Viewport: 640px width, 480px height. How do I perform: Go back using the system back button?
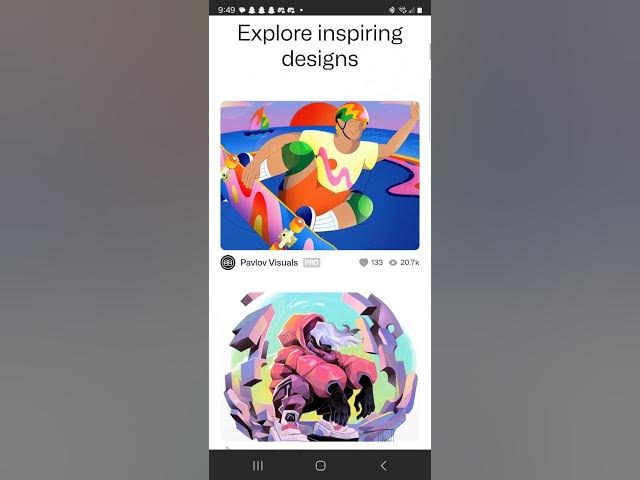point(383,465)
